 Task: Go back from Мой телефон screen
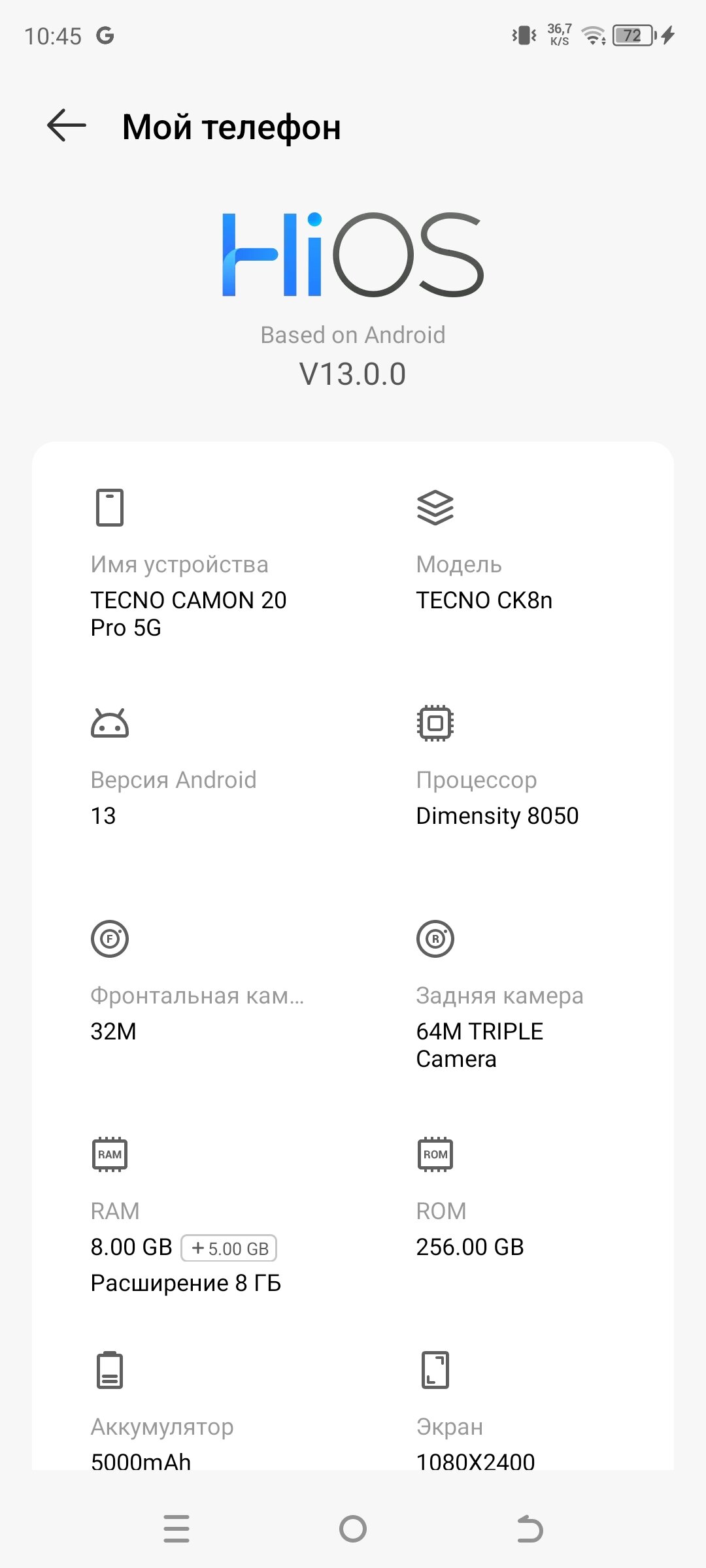coord(67,125)
